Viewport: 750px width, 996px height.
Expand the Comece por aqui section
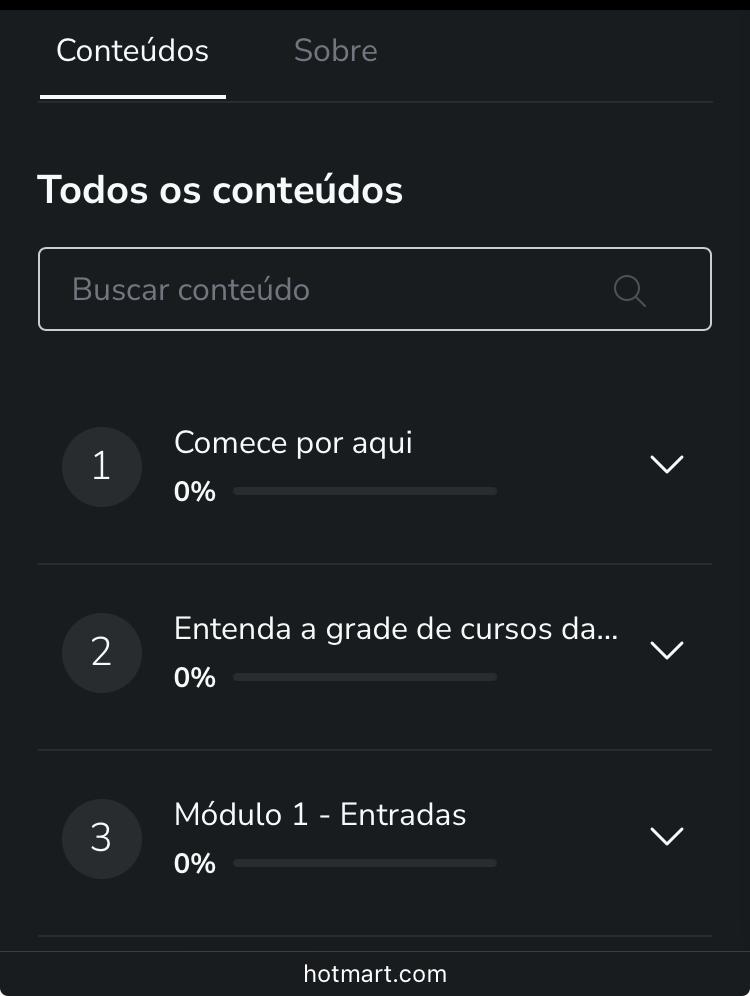point(666,465)
